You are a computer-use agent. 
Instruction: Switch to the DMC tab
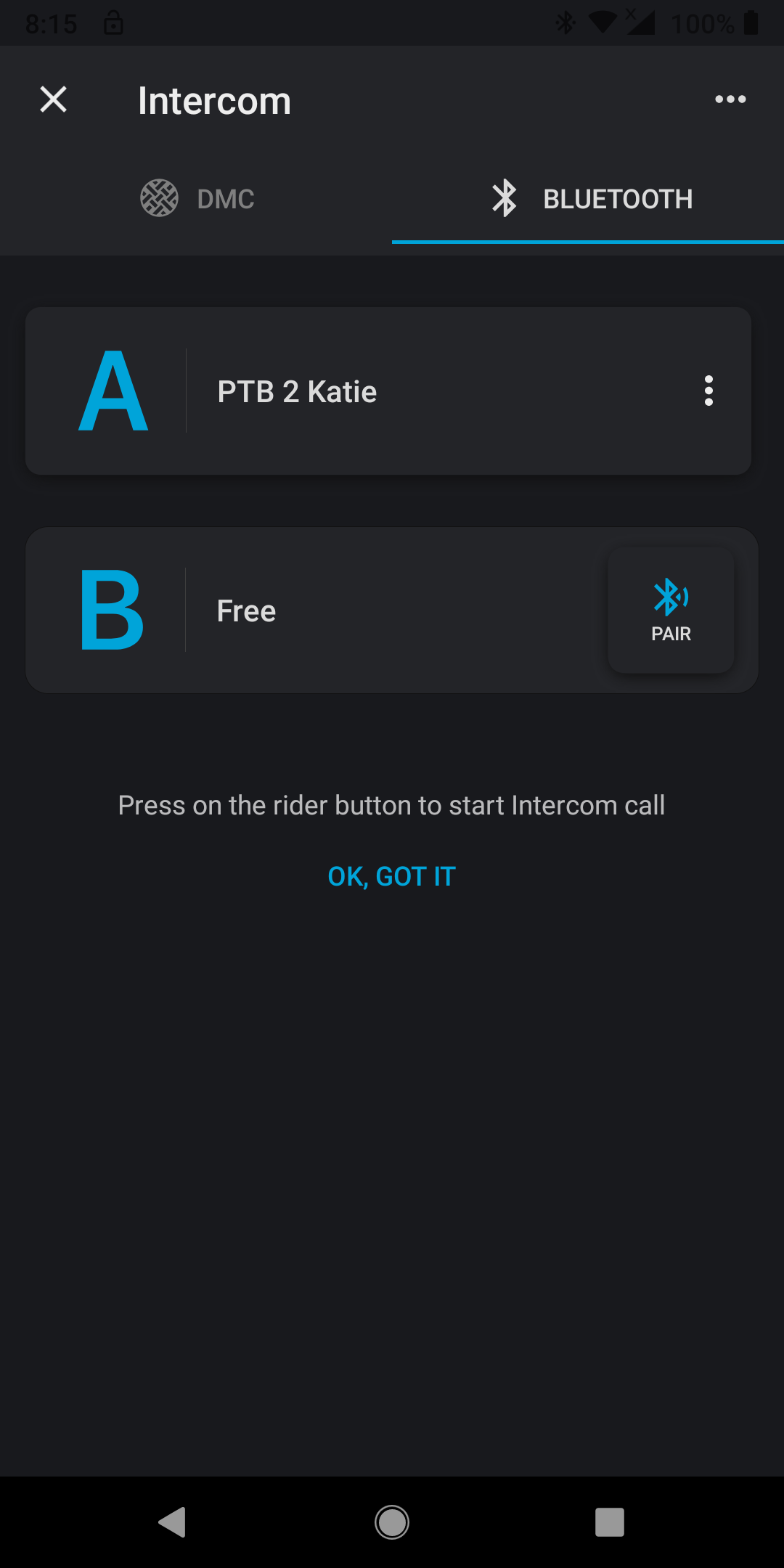tap(196, 198)
